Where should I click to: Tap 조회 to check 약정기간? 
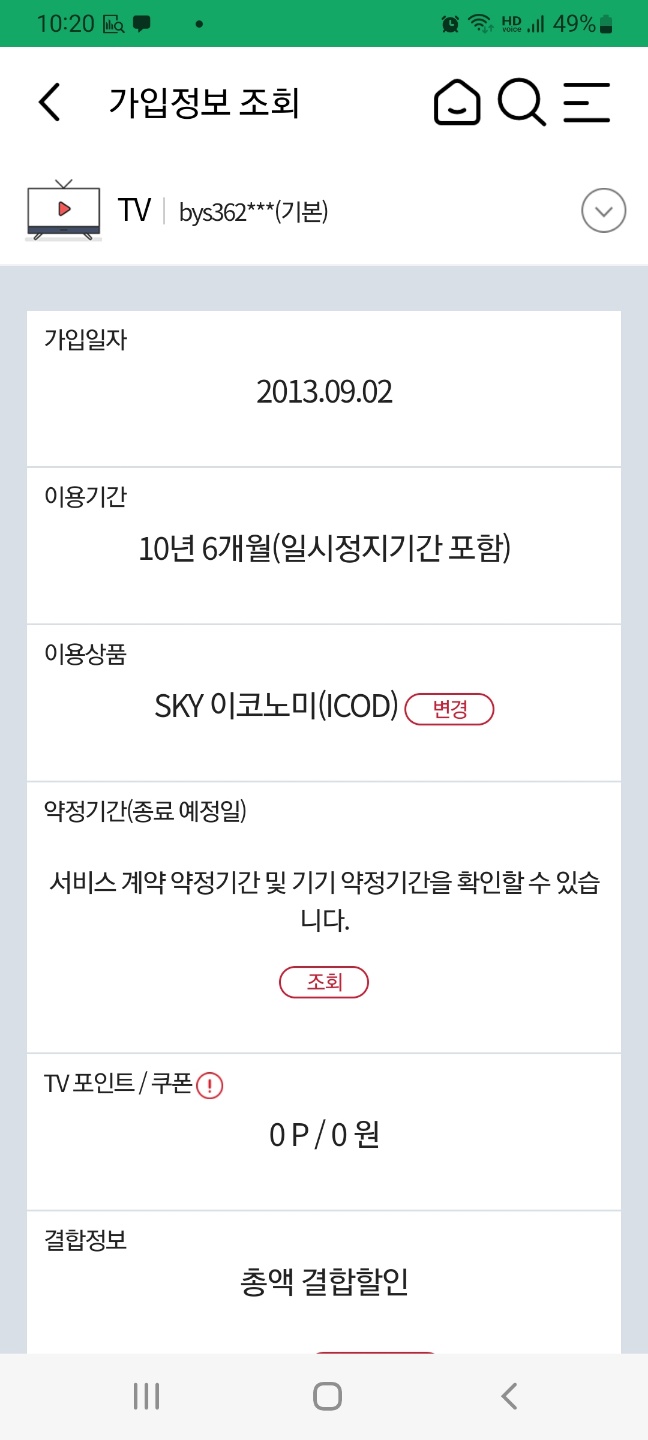pos(324,982)
